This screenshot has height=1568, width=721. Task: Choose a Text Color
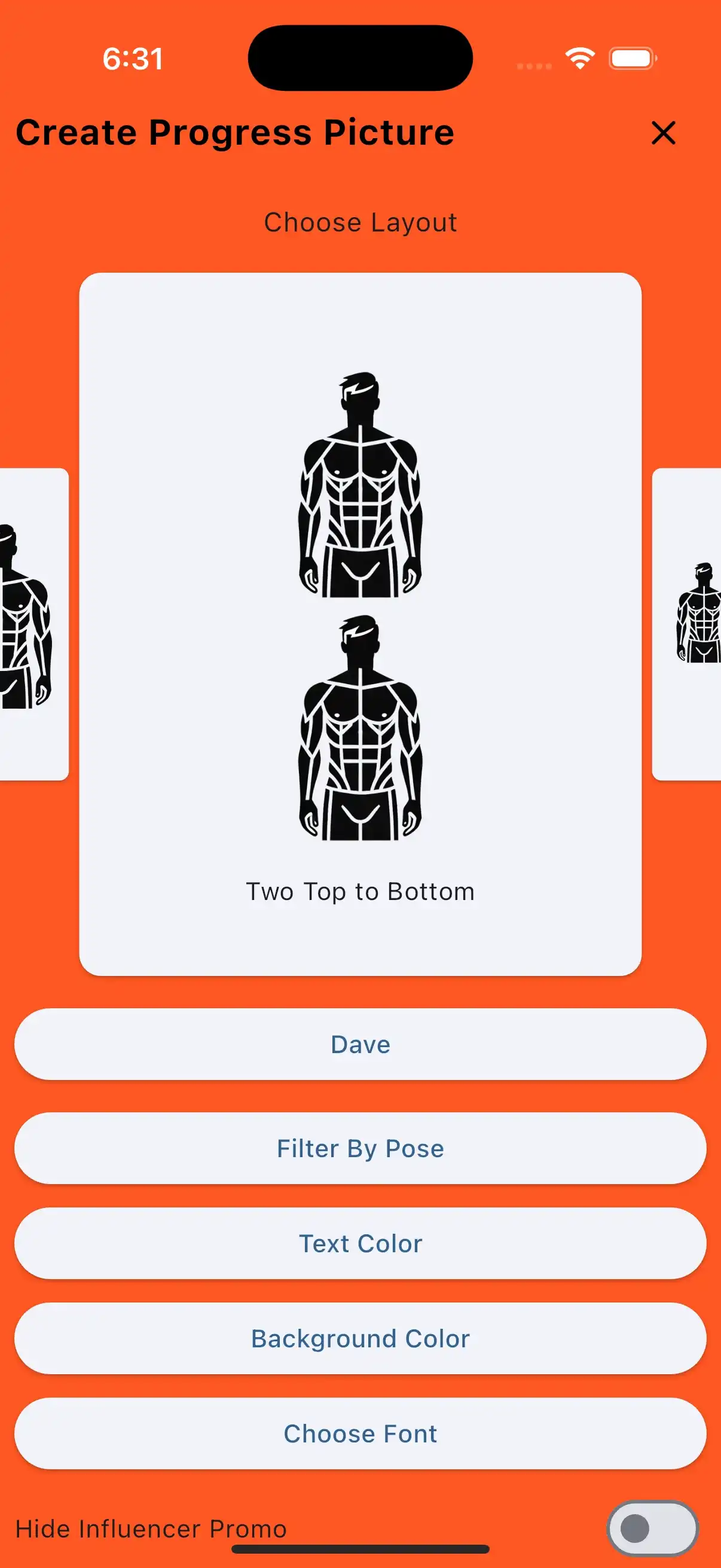pos(360,1243)
